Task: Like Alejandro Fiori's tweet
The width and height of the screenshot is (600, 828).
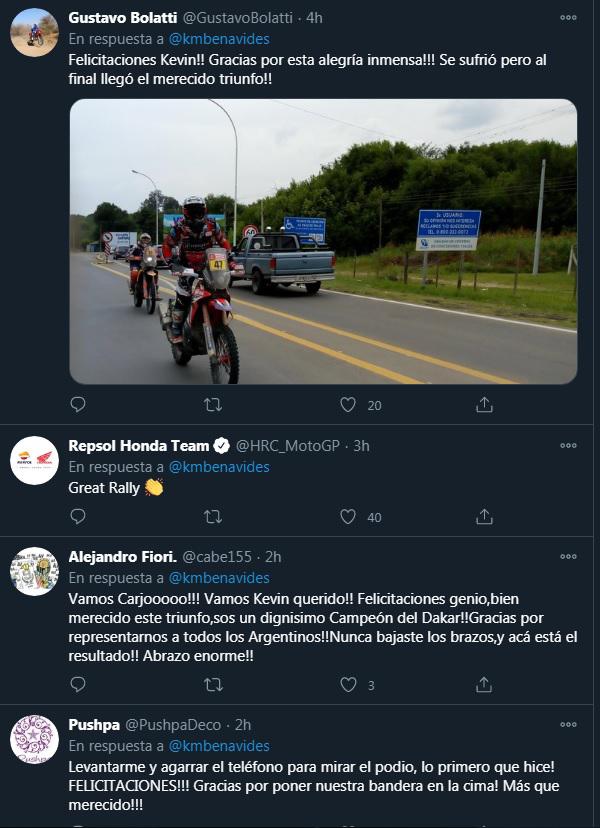Action: (x=348, y=685)
